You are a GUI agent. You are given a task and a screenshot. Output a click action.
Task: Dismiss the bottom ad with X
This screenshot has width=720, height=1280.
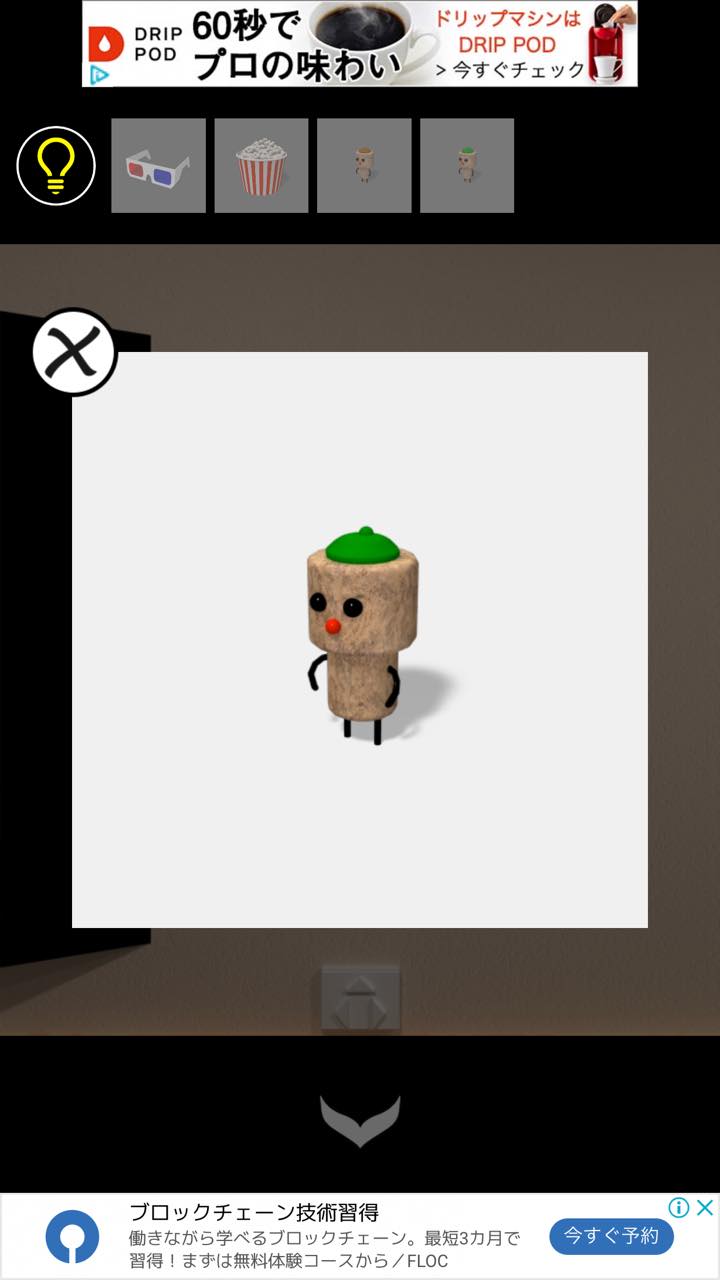click(705, 1208)
